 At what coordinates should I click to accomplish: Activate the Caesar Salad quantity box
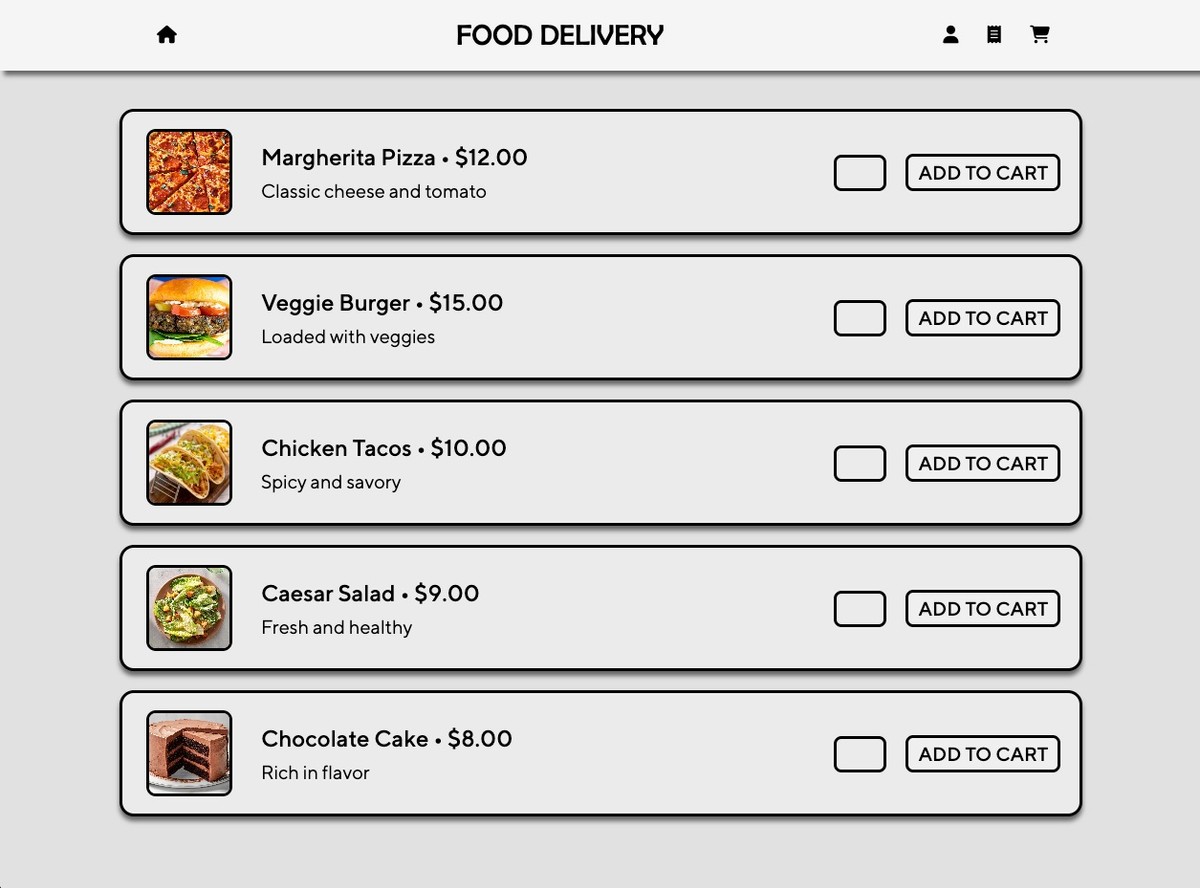click(860, 609)
